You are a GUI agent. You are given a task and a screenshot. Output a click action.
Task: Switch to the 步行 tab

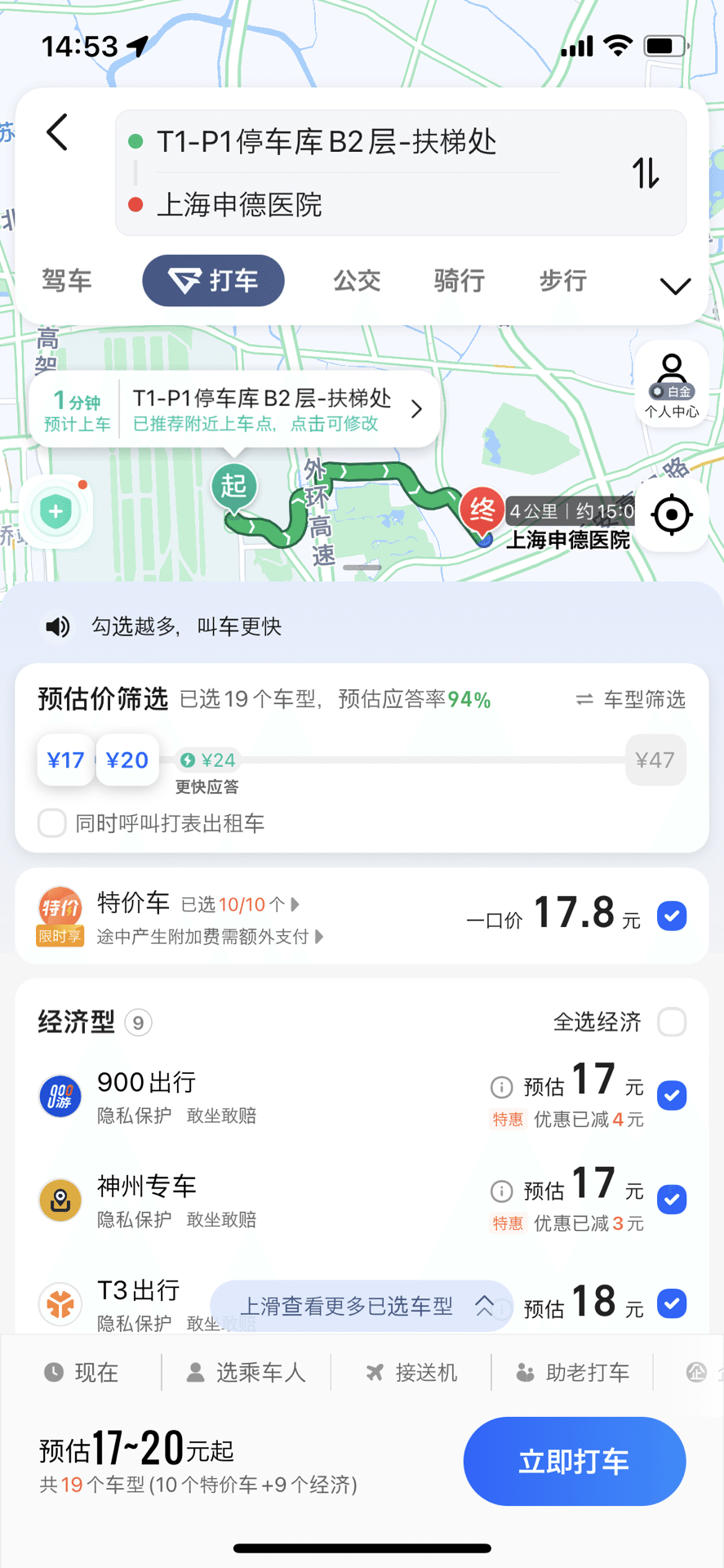[x=563, y=281]
